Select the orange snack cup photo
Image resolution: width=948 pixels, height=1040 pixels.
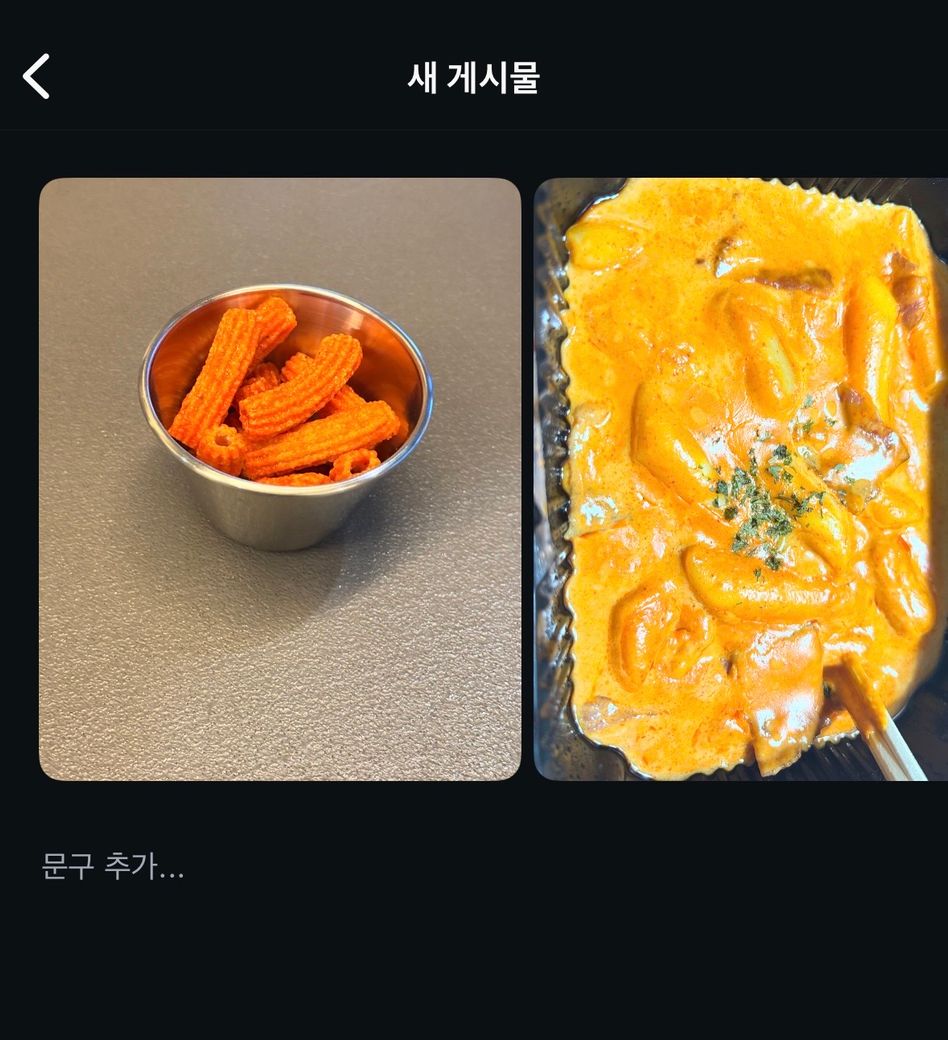pyautogui.click(x=280, y=479)
